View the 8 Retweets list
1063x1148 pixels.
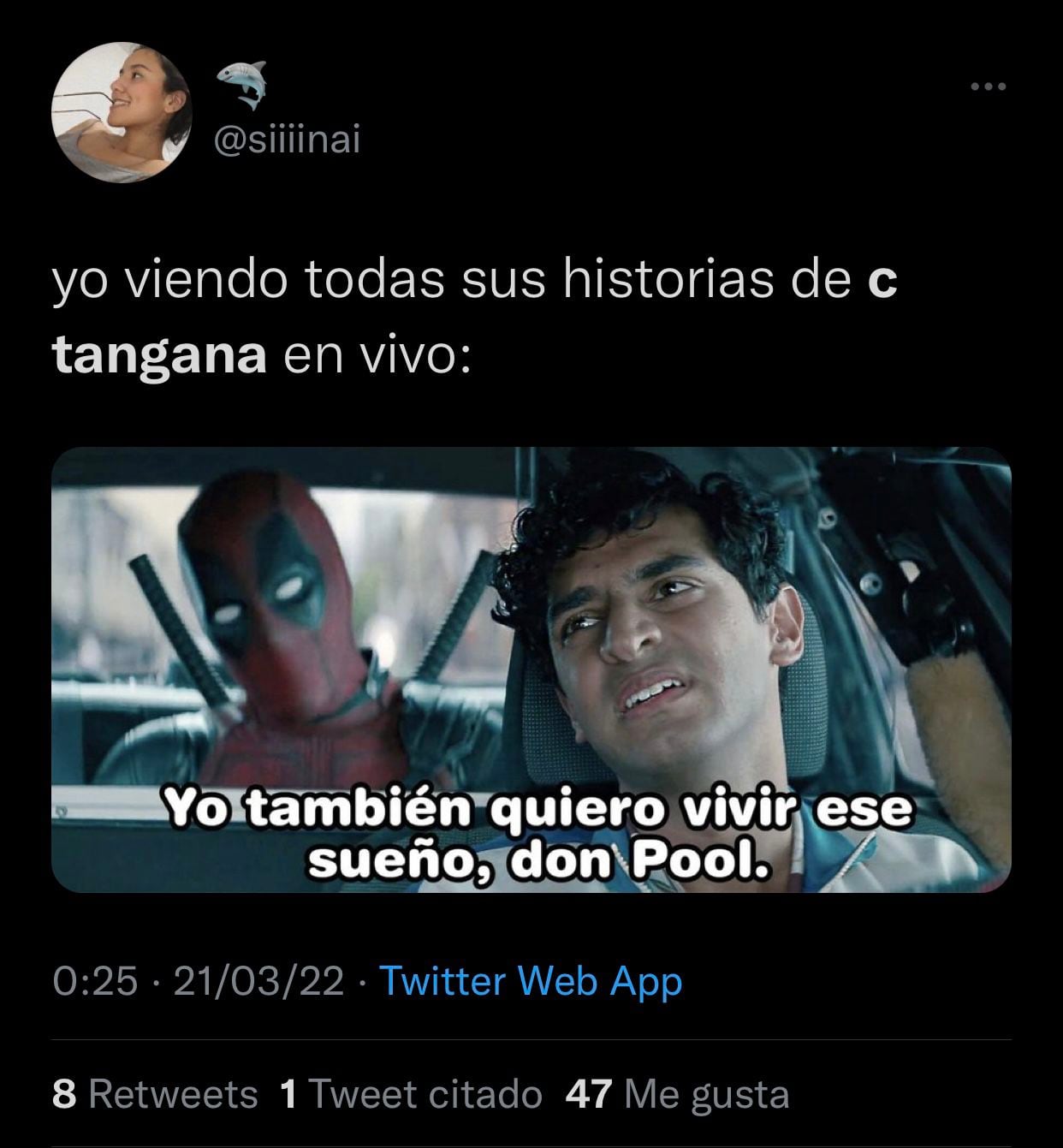click(x=155, y=1094)
